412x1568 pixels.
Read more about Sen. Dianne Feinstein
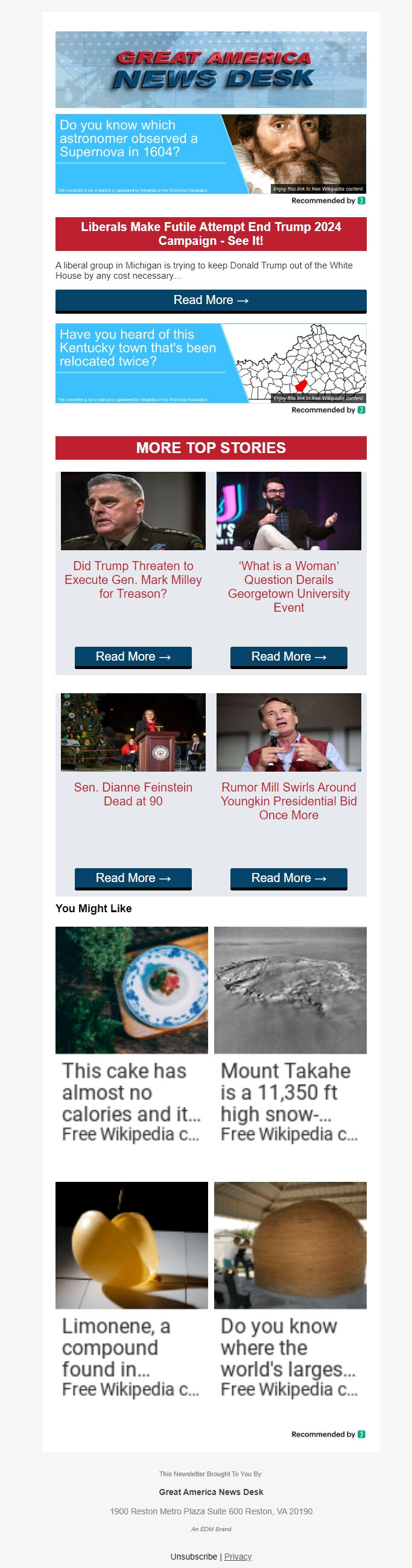click(x=133, y=878)
